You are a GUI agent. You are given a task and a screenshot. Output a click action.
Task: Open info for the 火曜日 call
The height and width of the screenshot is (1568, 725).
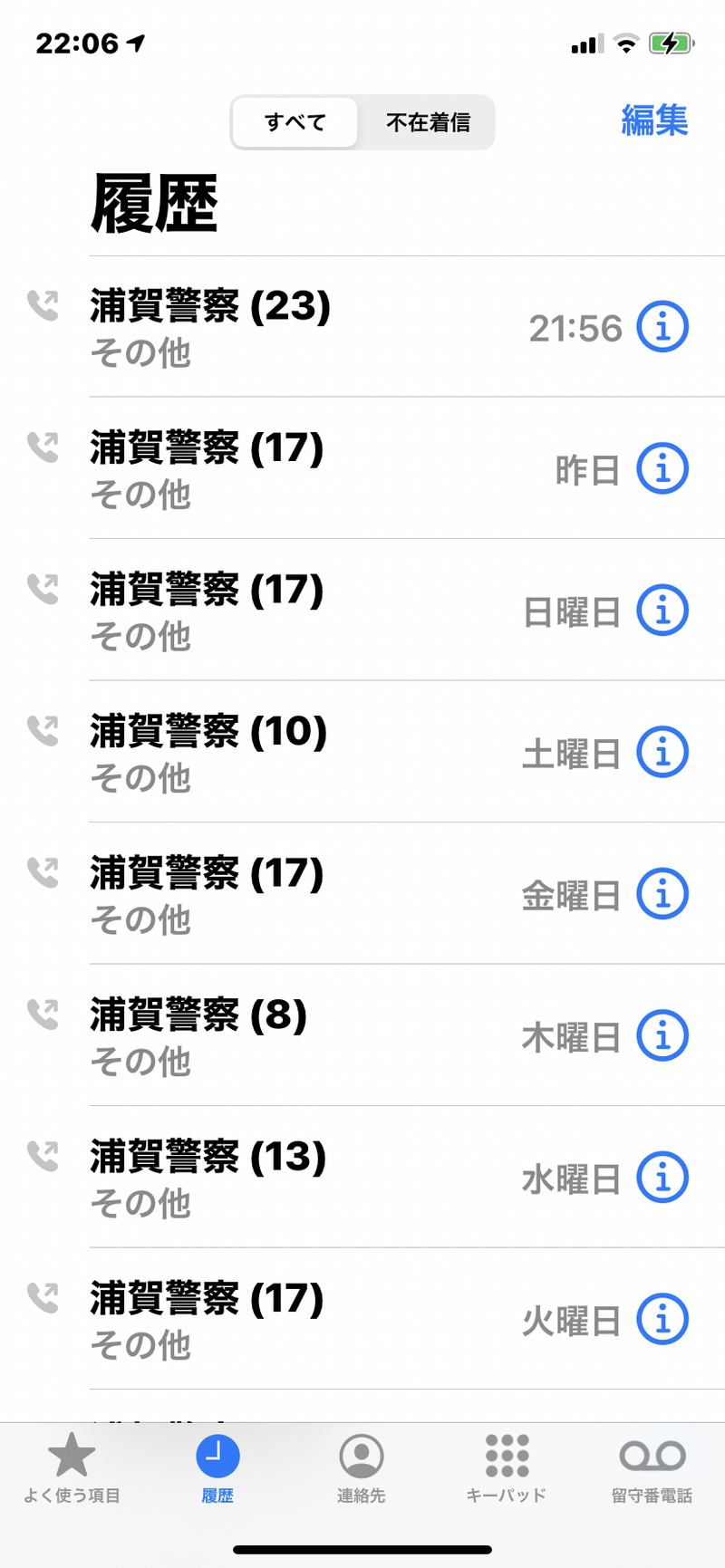(x=662, y=1319)
